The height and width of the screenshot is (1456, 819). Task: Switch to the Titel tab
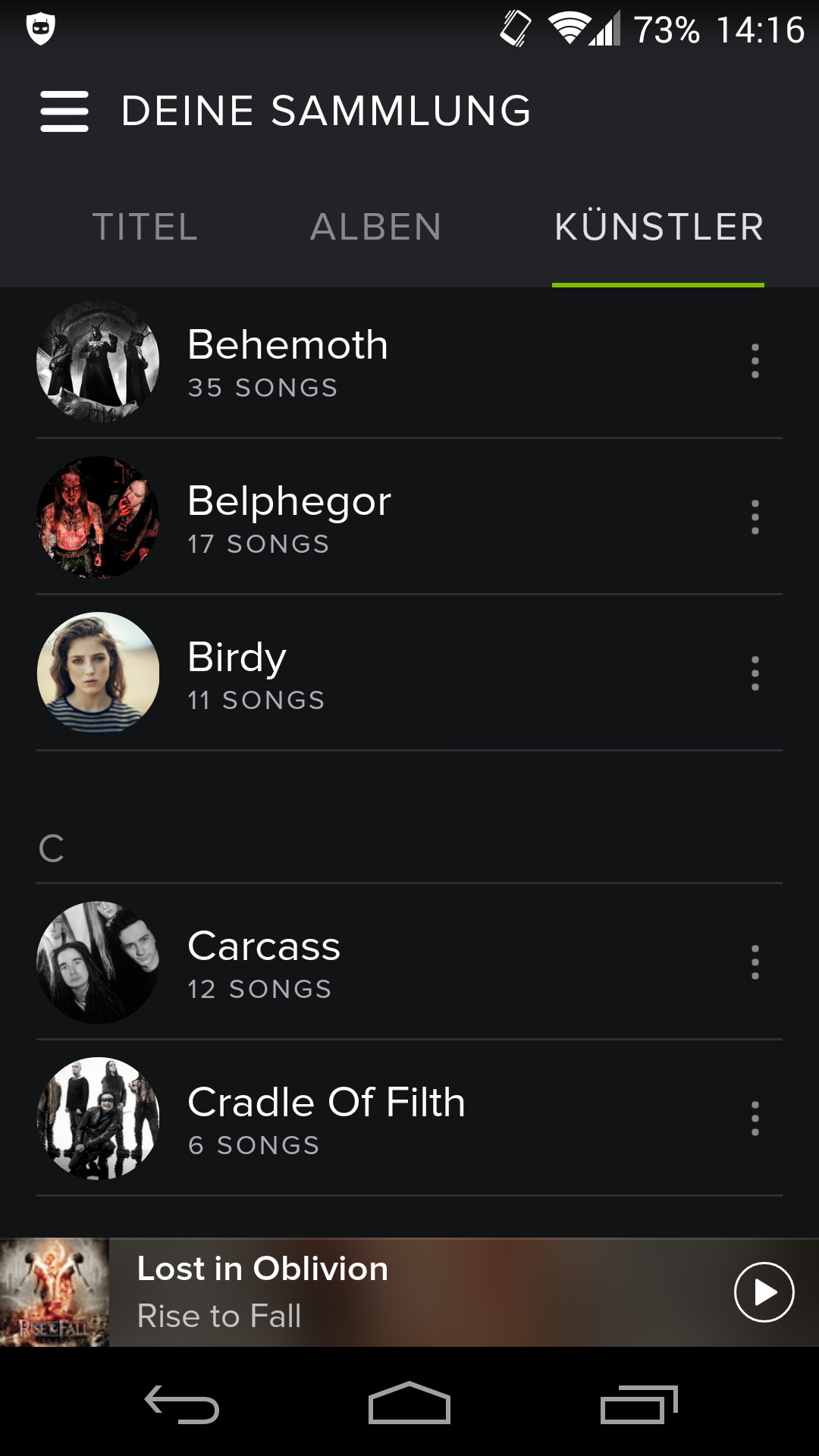145,227
